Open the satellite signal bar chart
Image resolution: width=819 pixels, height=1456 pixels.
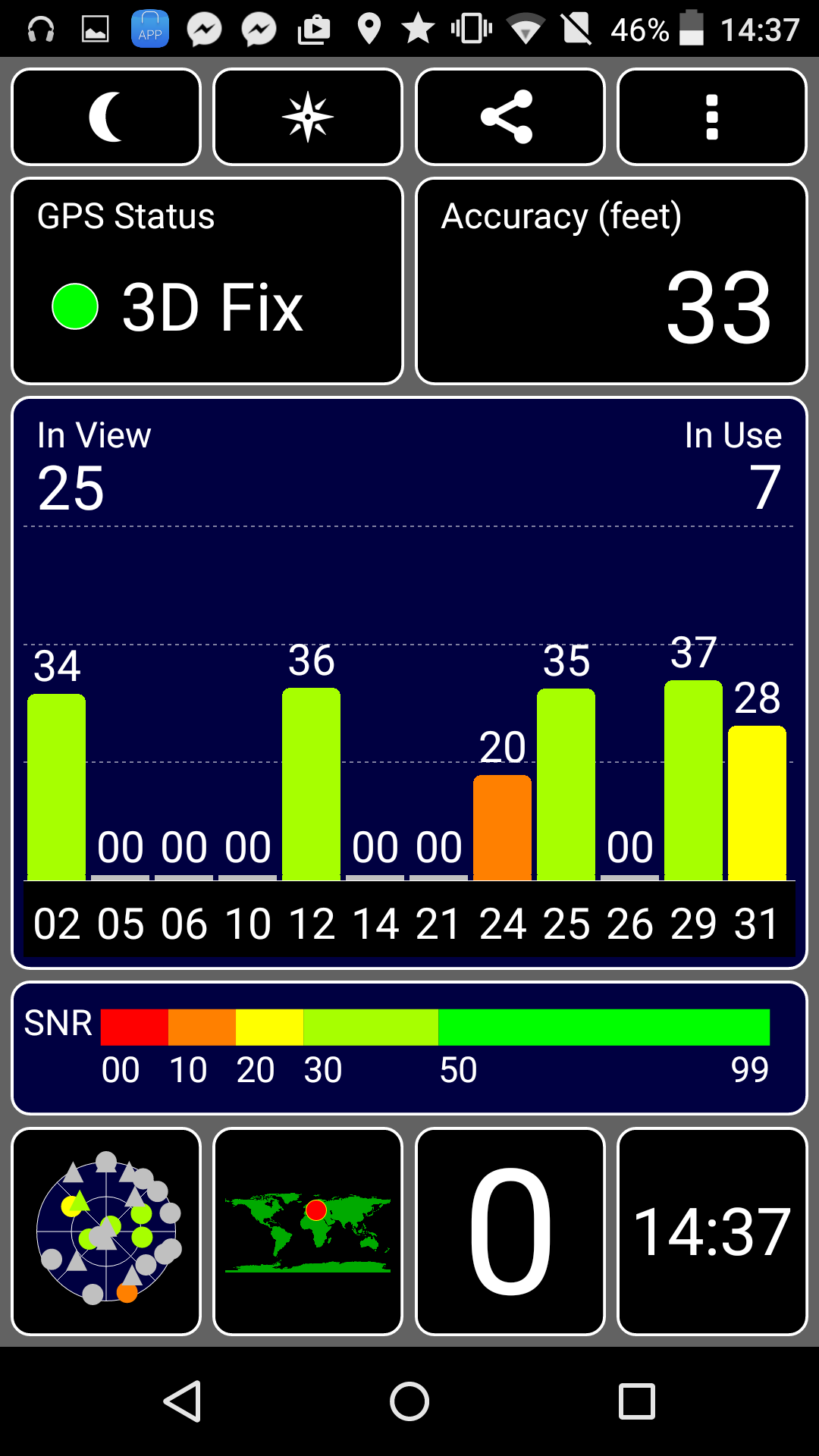[409, 682]
